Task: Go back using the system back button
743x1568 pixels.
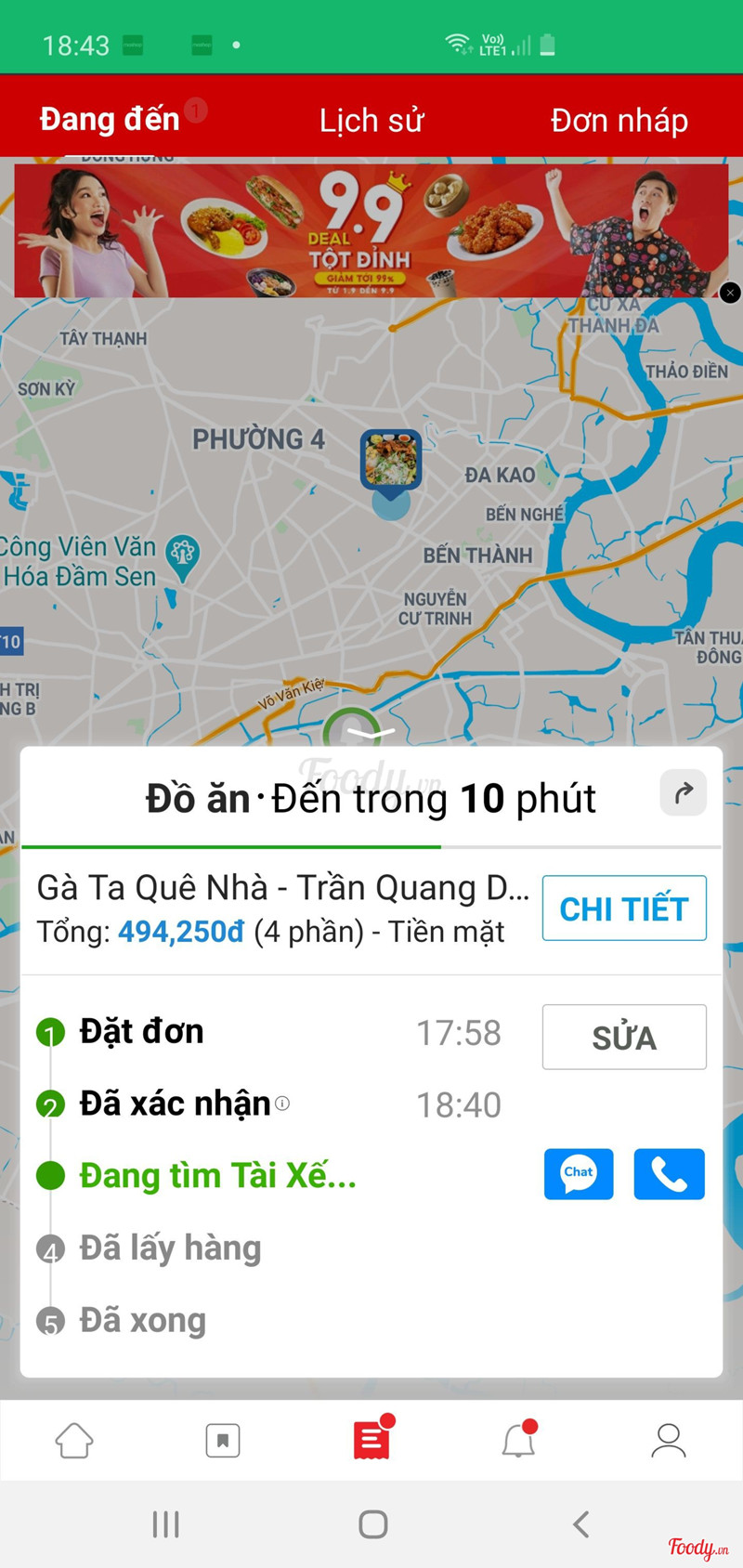Action: coord(581,1524)
